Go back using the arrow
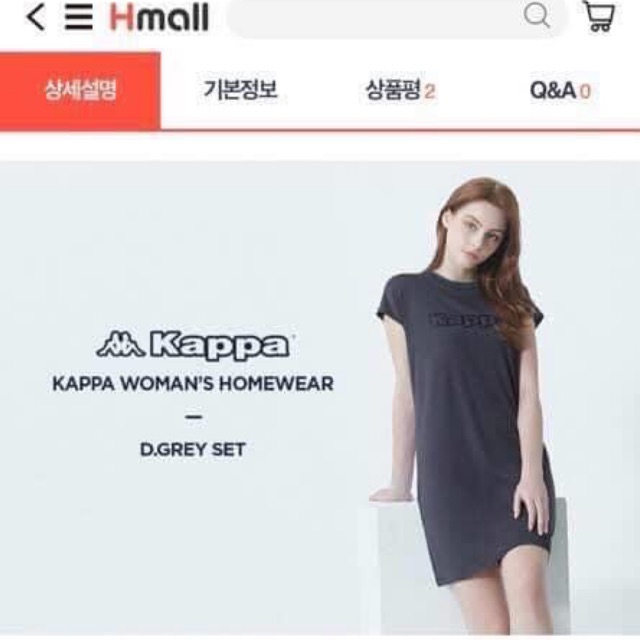Screen dimensions: 640x640 click(x=34, y=16)
